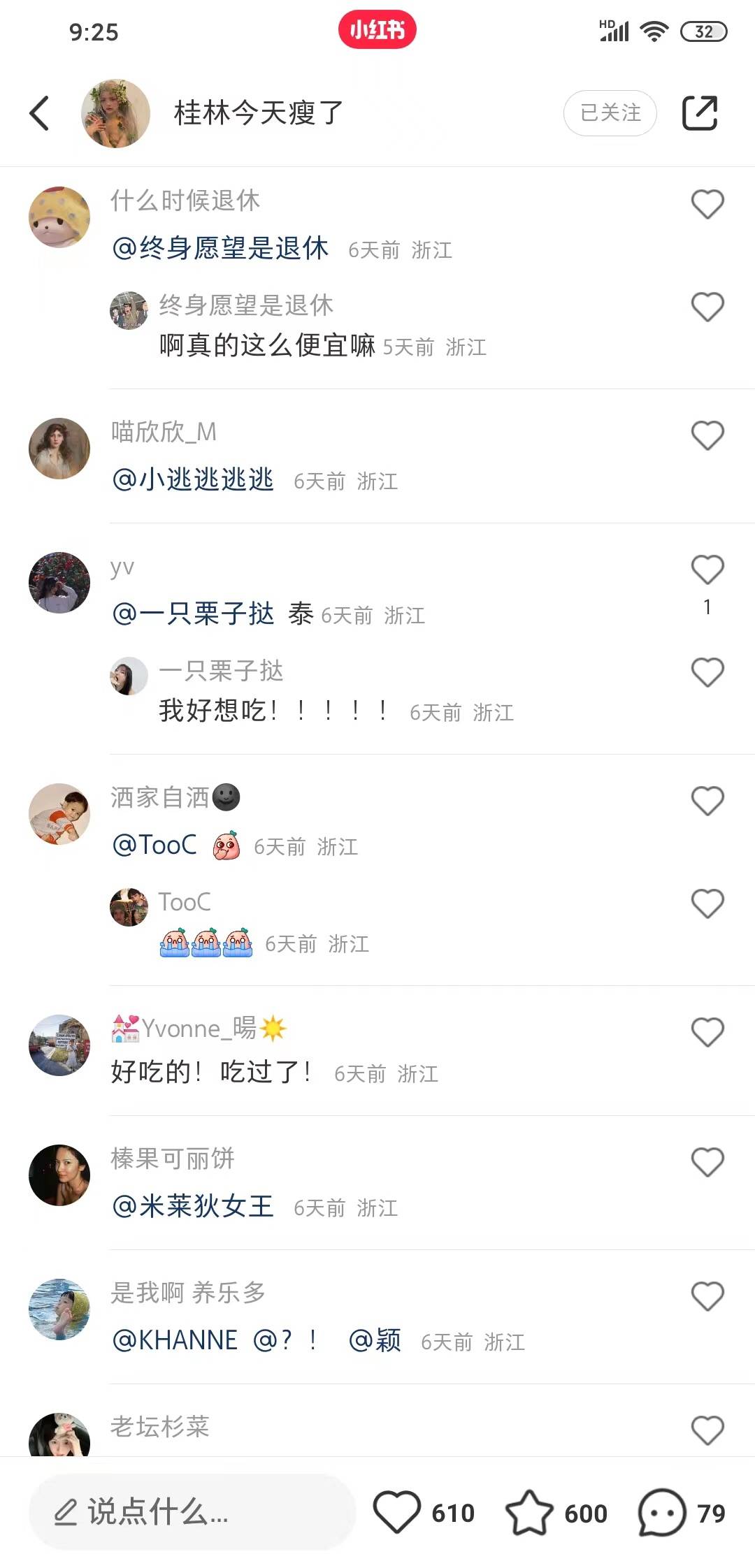Open the @米莱狄女王 mention link
This screenshot has width=755, height=1568.
click(x=193, y=1206)
